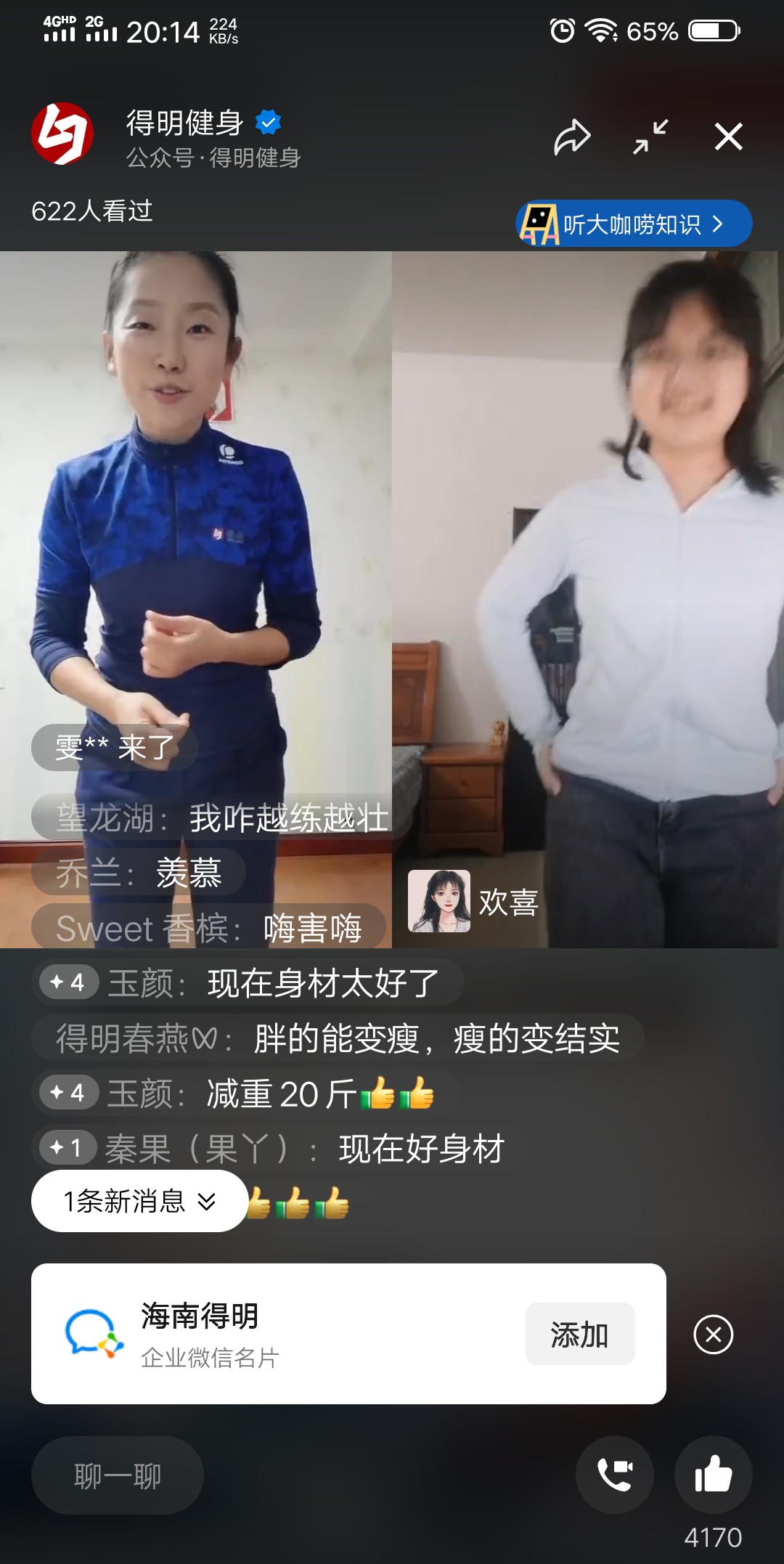Screen dimensions: 784x1564
Task: Close the live stream
Action: coord(728,137)
